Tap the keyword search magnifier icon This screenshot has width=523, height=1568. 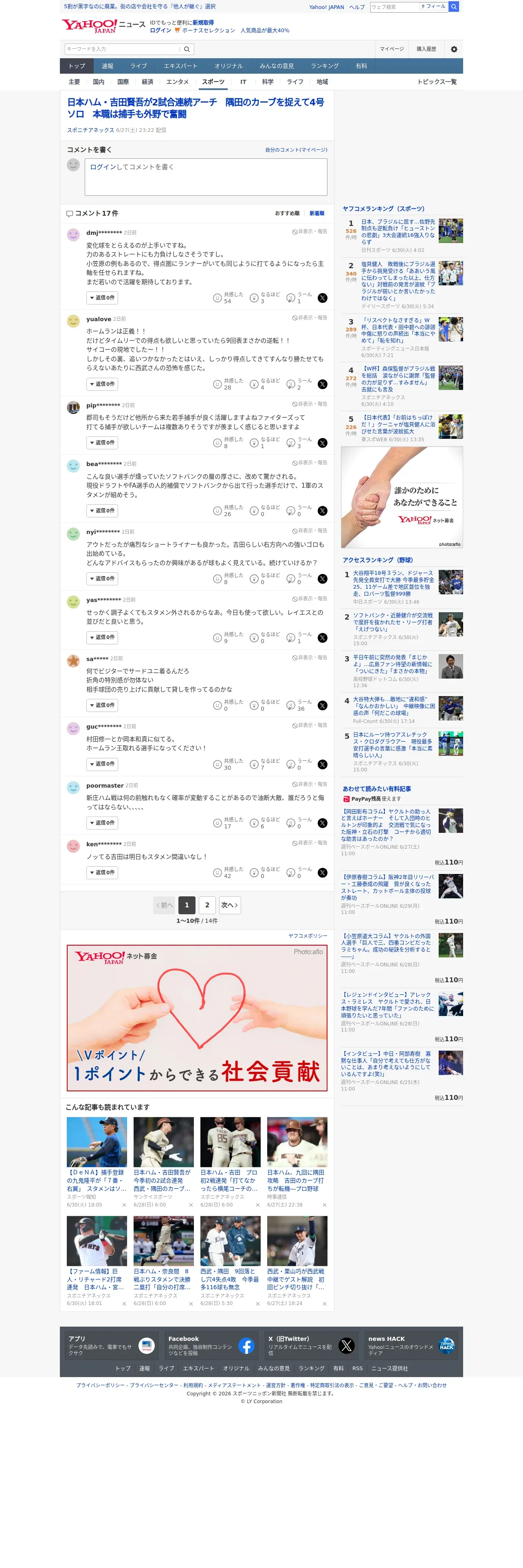click(187, 49)
